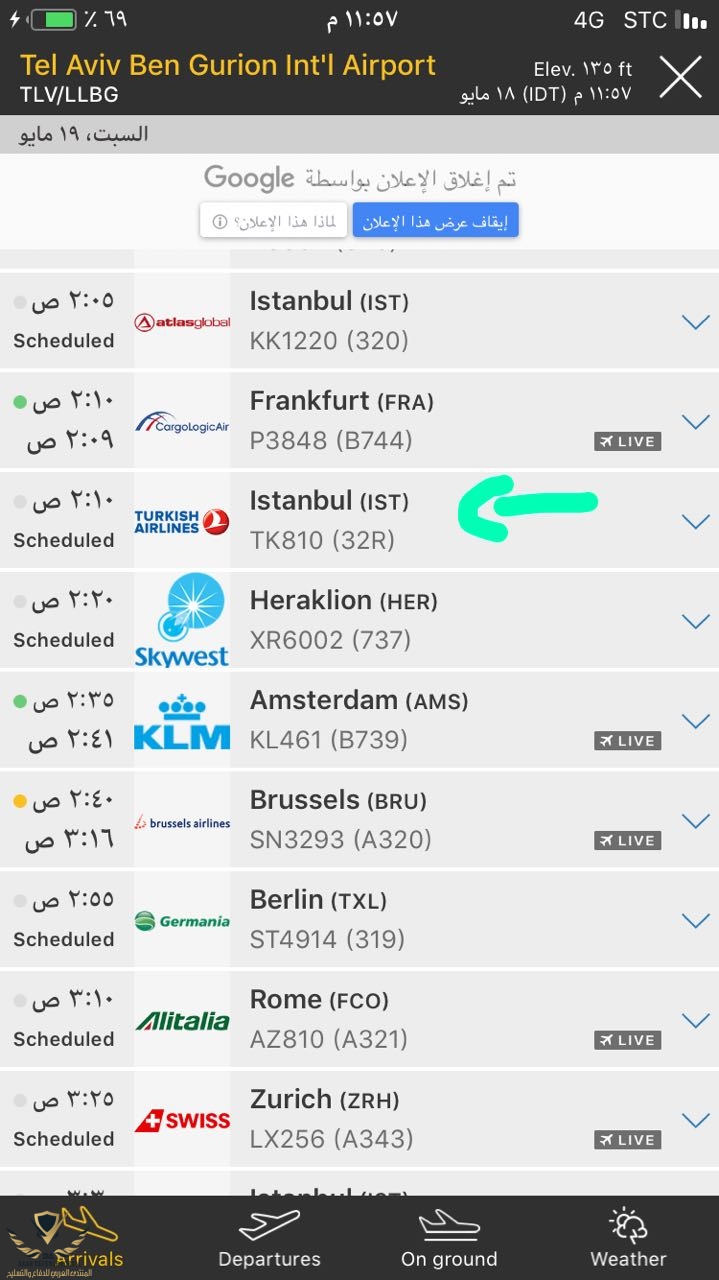Expand the Rome AZ810 flight details
The height and width of the screenshot is (1280, 719).
[694, 1020]
